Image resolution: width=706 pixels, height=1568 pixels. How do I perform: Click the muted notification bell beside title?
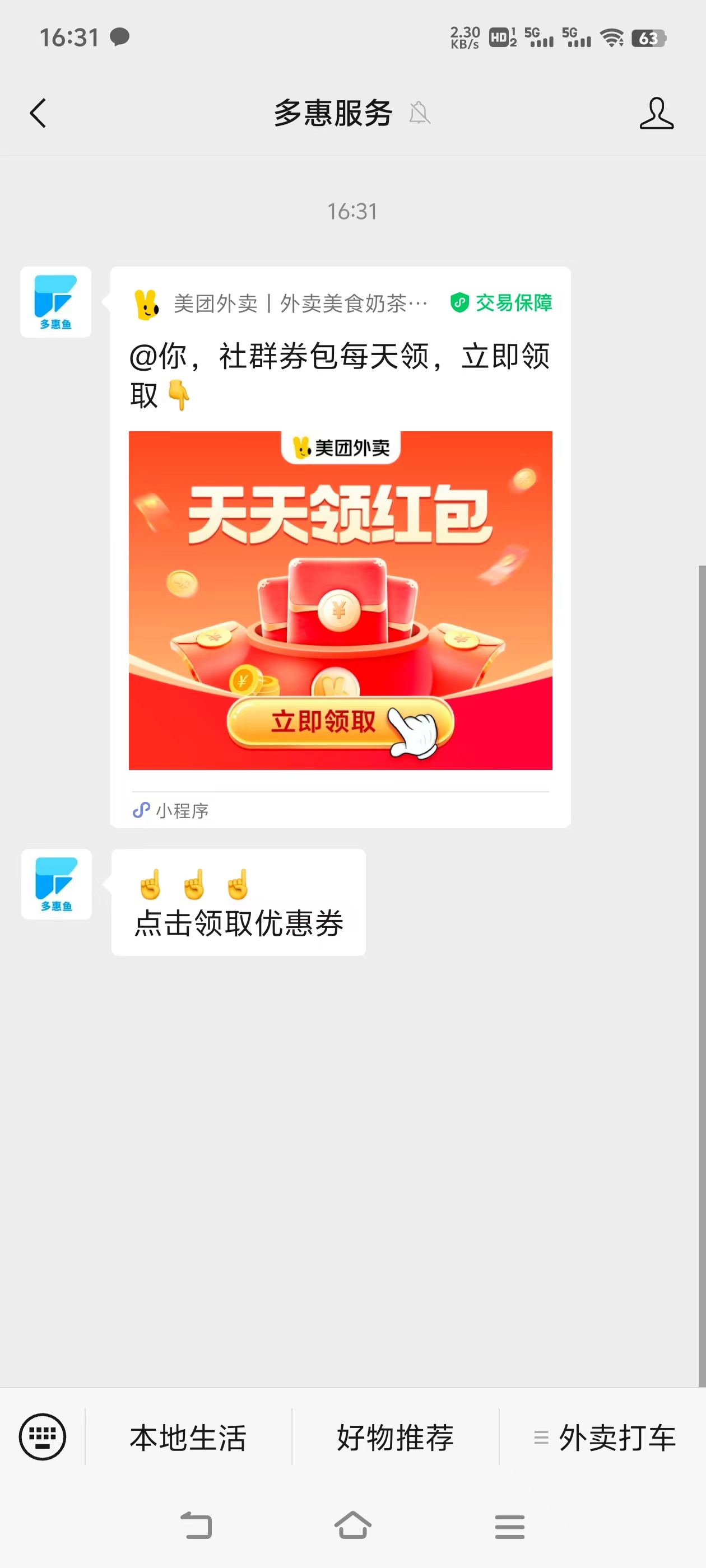(x=421, y=114)
